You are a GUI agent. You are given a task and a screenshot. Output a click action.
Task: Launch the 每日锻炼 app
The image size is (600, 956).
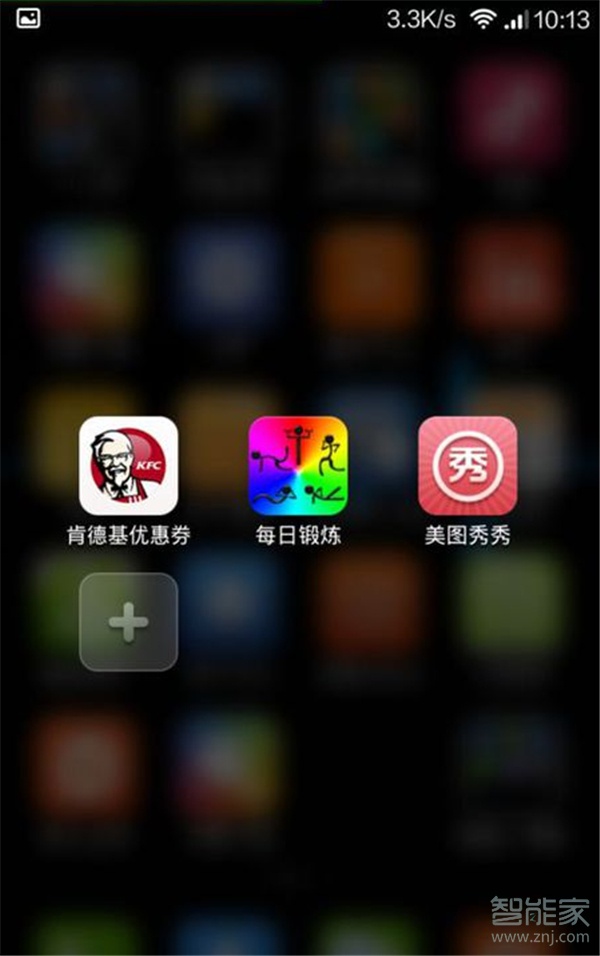(298, 466)
